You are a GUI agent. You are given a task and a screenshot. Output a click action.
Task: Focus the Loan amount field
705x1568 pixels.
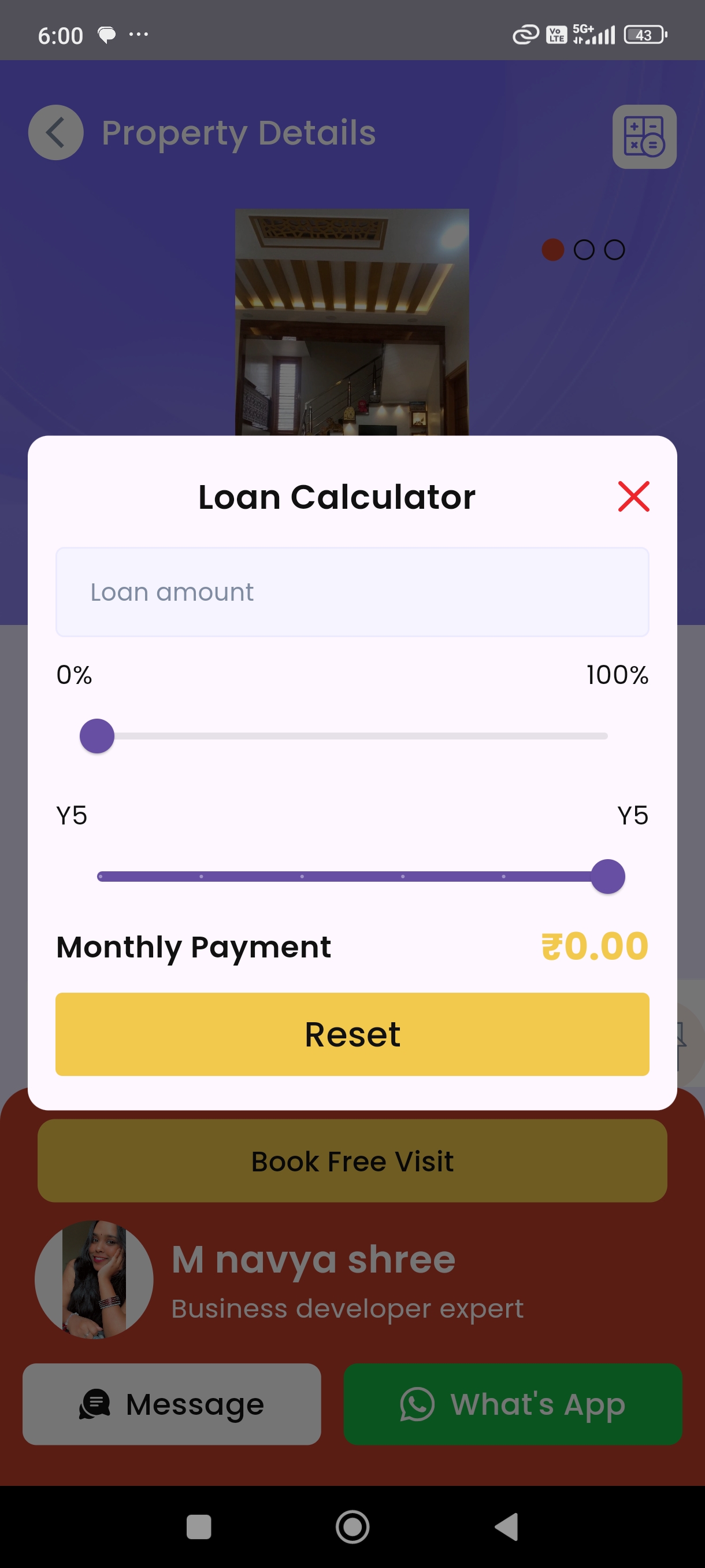click(352, 591)
